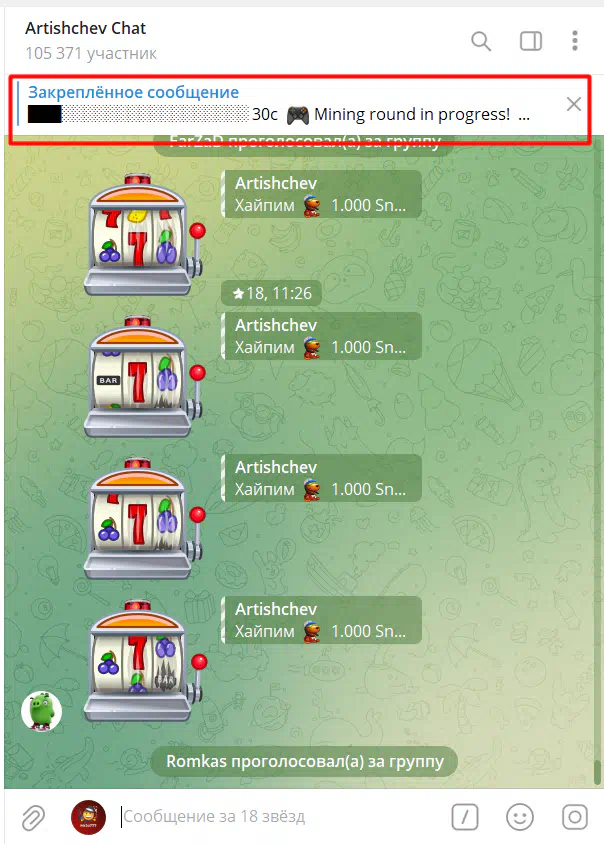The width and height of the screenshot is (604, 844).
Task: Dismiss the pinned message banner
Action: click(x=574, y=104)
